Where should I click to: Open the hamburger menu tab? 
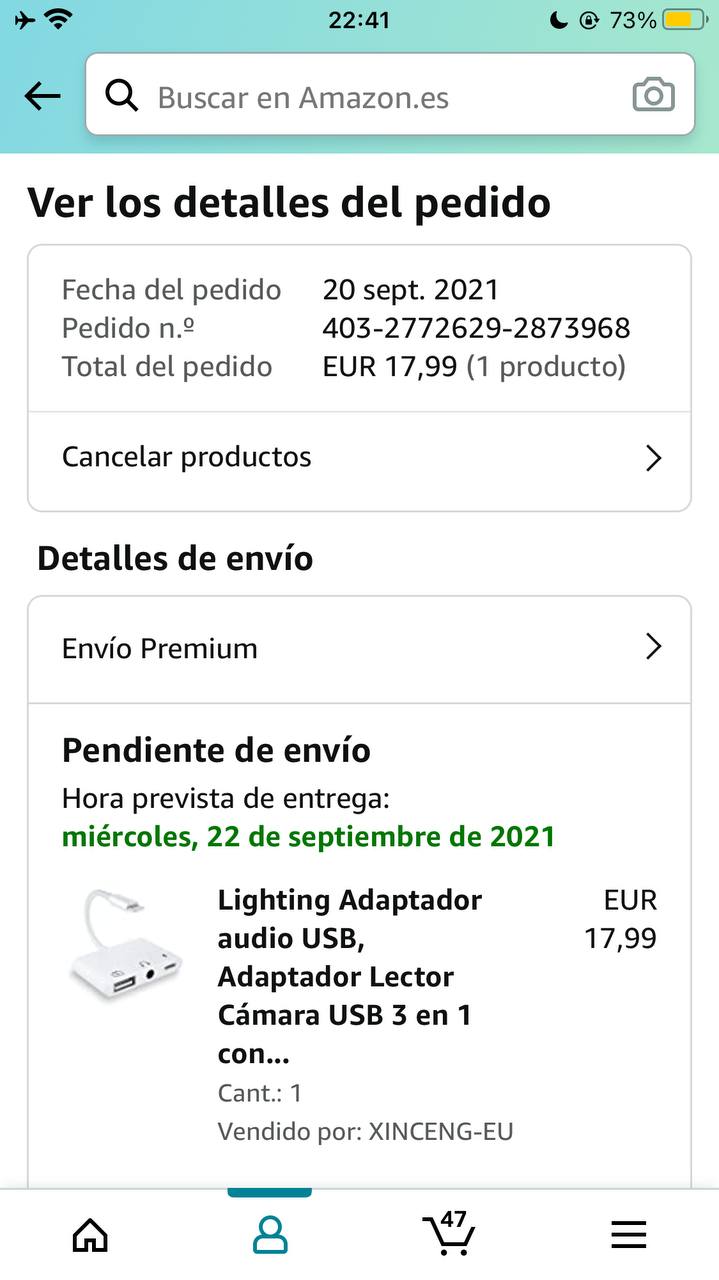coord(628,1235)
